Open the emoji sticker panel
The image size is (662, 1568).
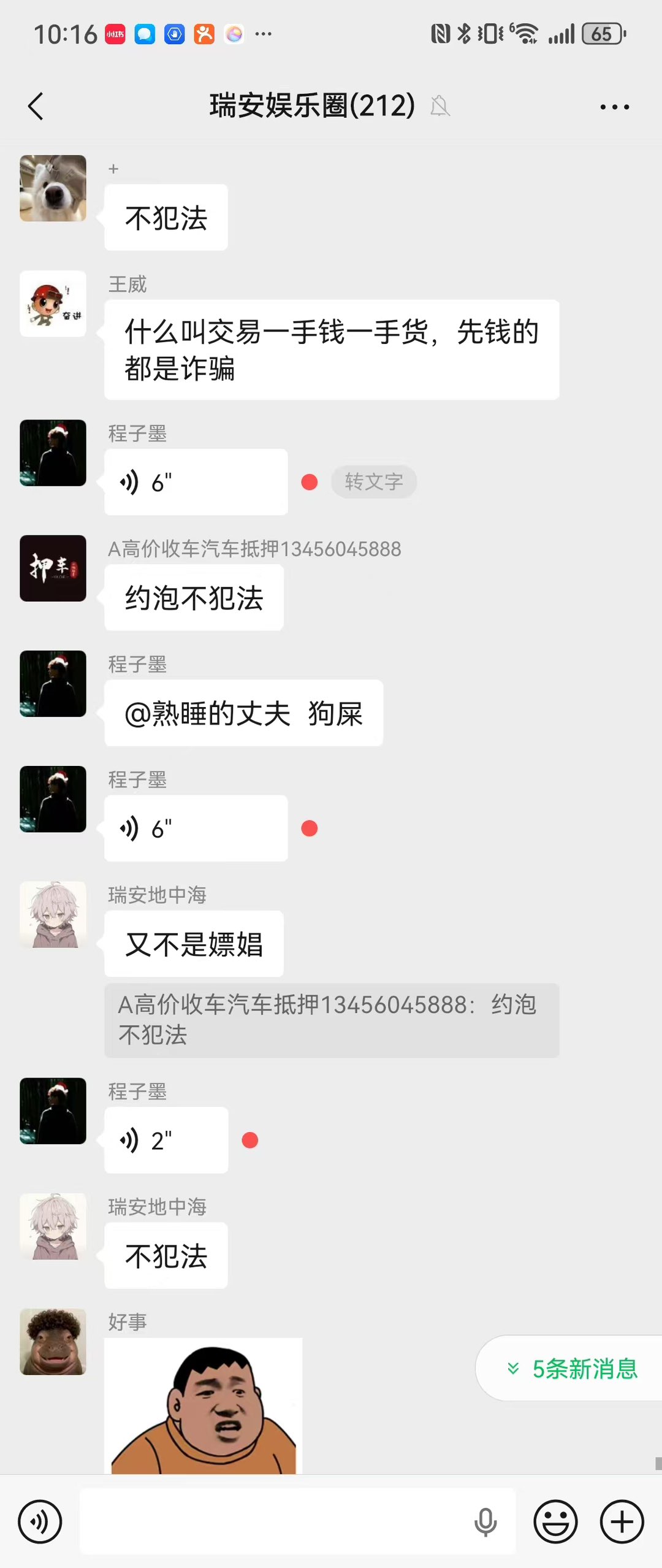point(555,1521)
